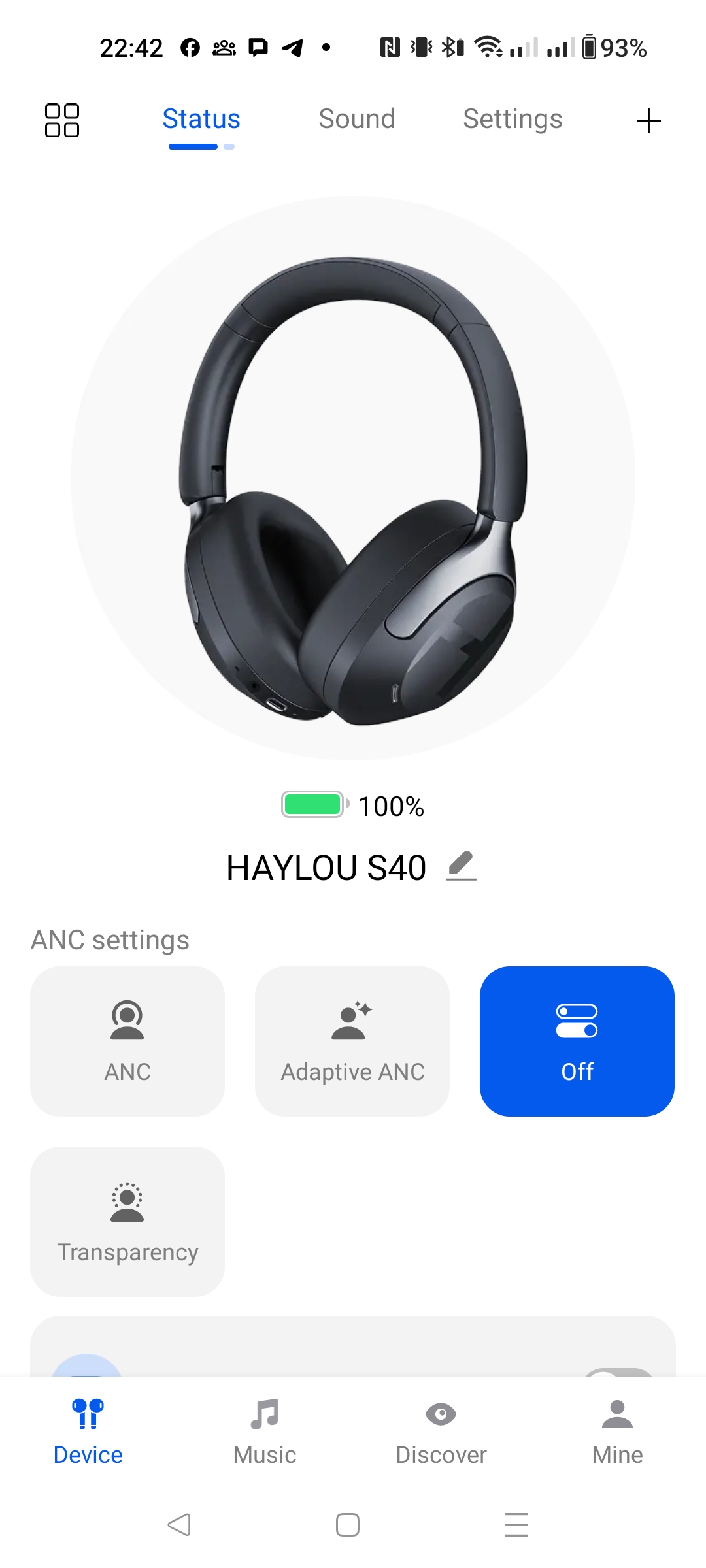Tap the Device bottom tab

[x=88, y=1432]
